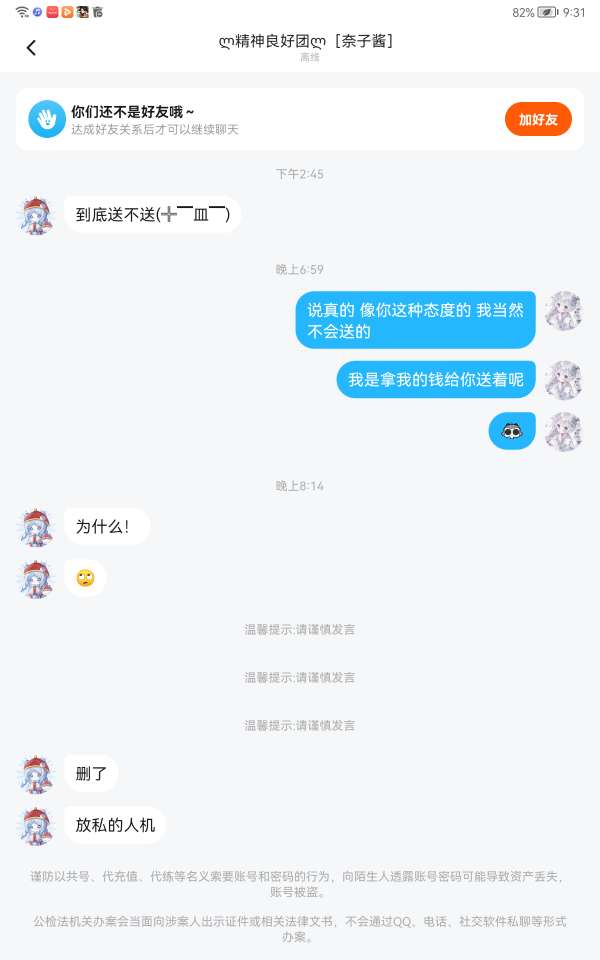Open sender avatar next to 到底送不送
Image resolution: width=600 pixels, height=960 pixels.
point(36,216)
